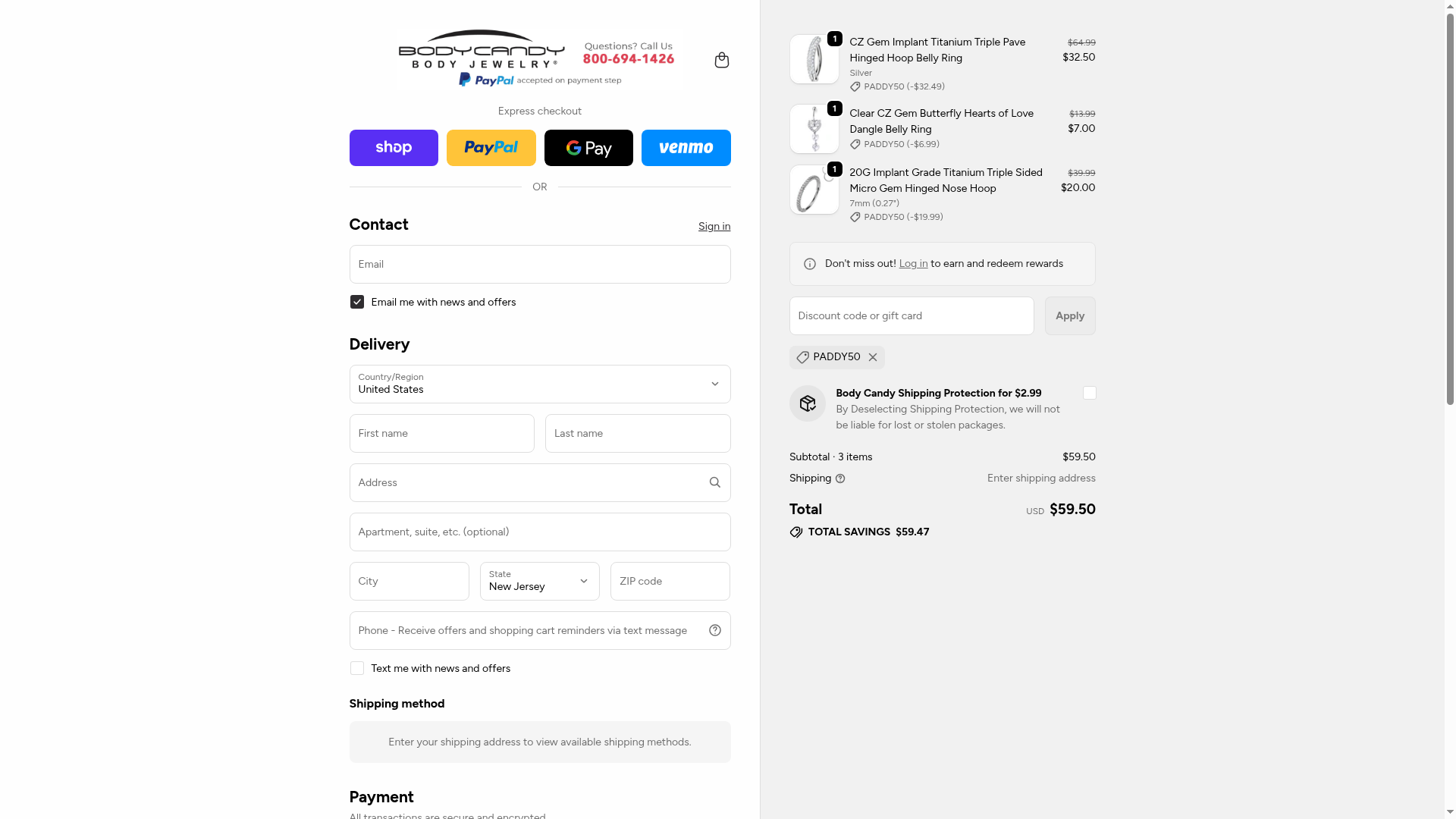Open the State dropdown showing New Jersey
The width and height of the screenshot is (1456, 819).
pyautogui.click(x=539, y=582)
